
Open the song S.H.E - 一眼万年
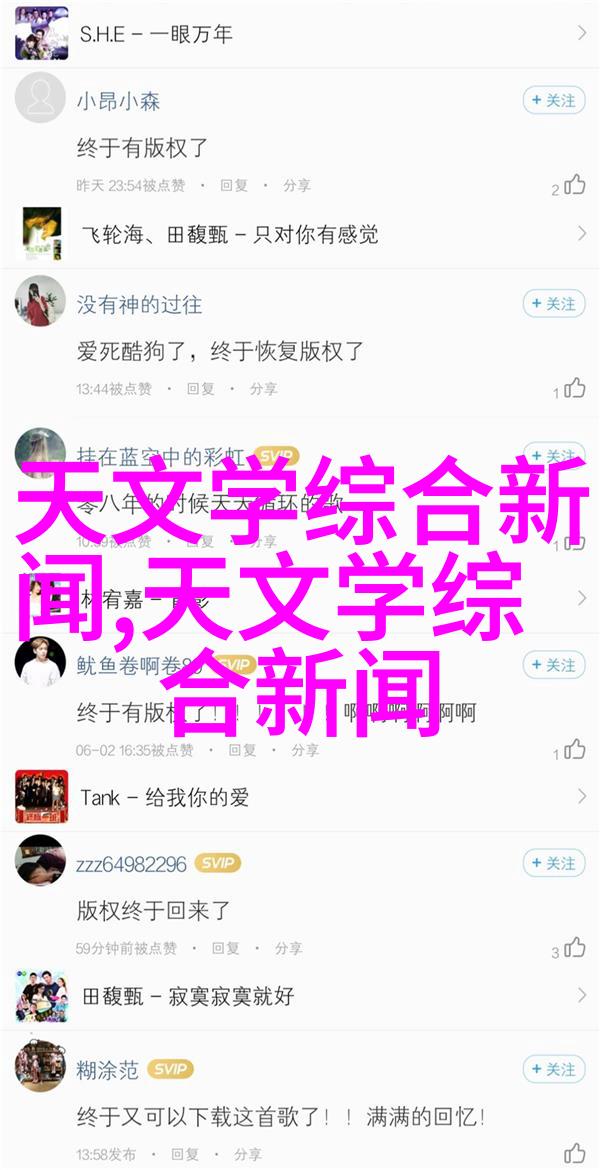(300, 34)
